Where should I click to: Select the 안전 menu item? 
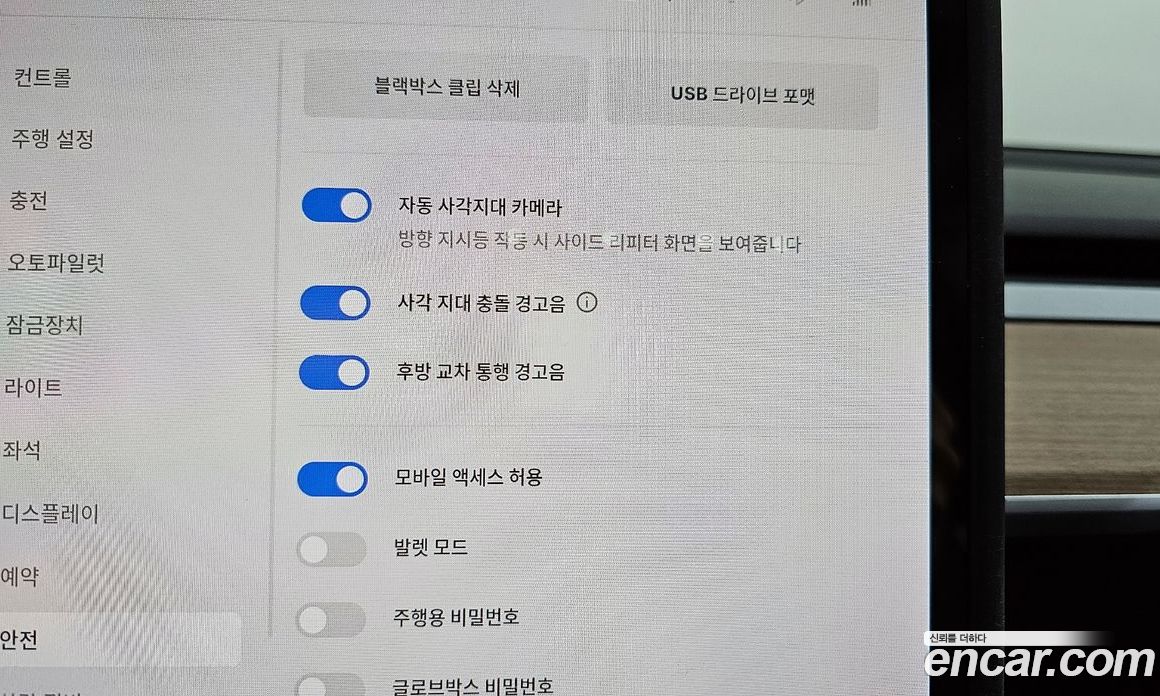(20, 639)
